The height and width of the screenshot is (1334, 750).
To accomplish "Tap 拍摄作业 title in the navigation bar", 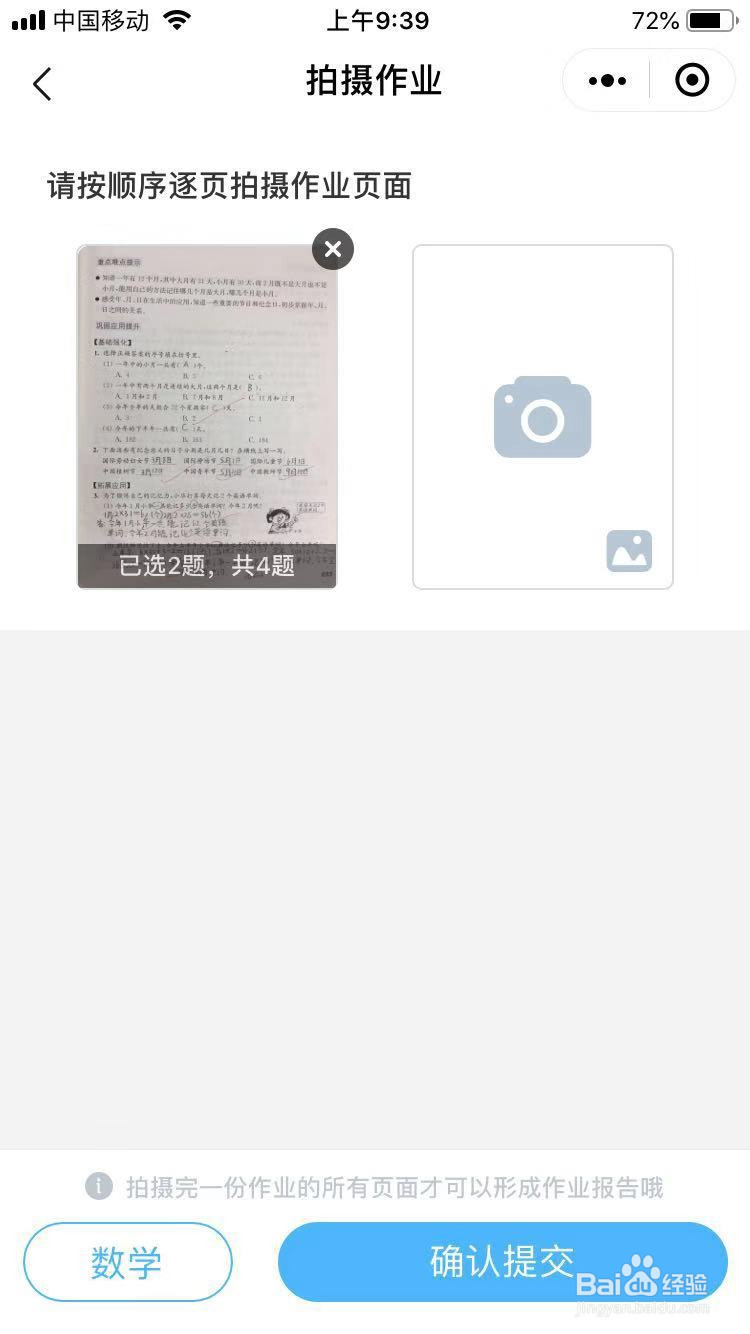I will point(375,81).
